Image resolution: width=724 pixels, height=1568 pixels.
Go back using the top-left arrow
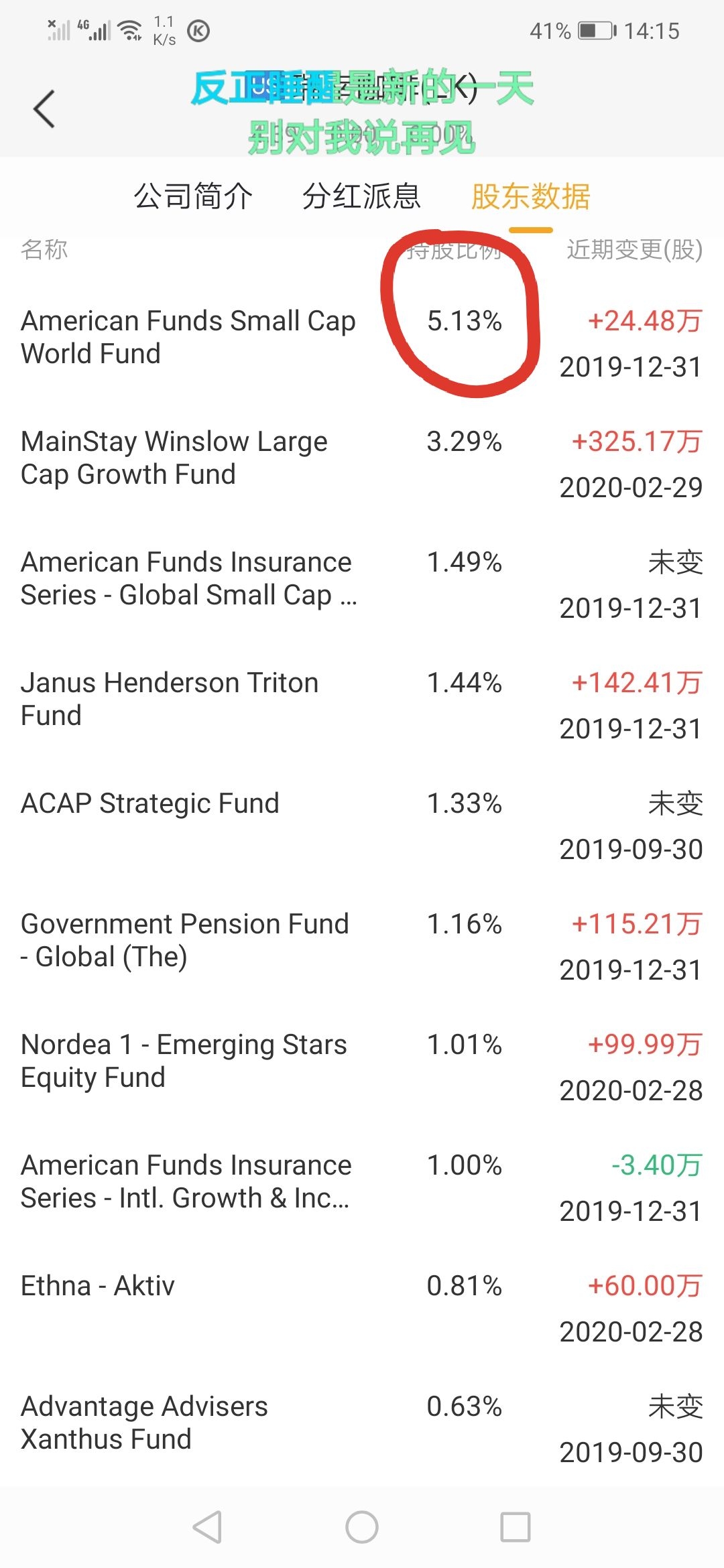(44, 109)
